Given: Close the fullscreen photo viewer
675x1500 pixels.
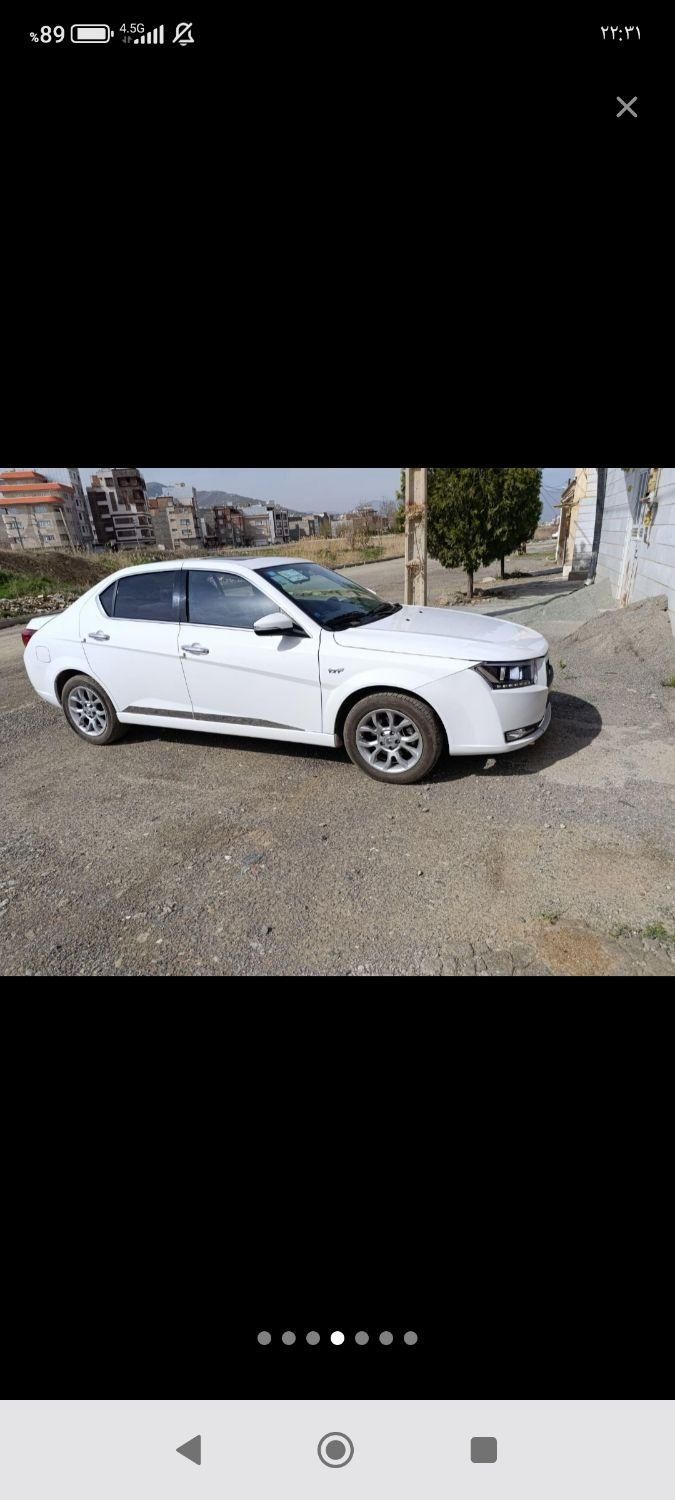Looking at the screenshot, I should (626, 107).
